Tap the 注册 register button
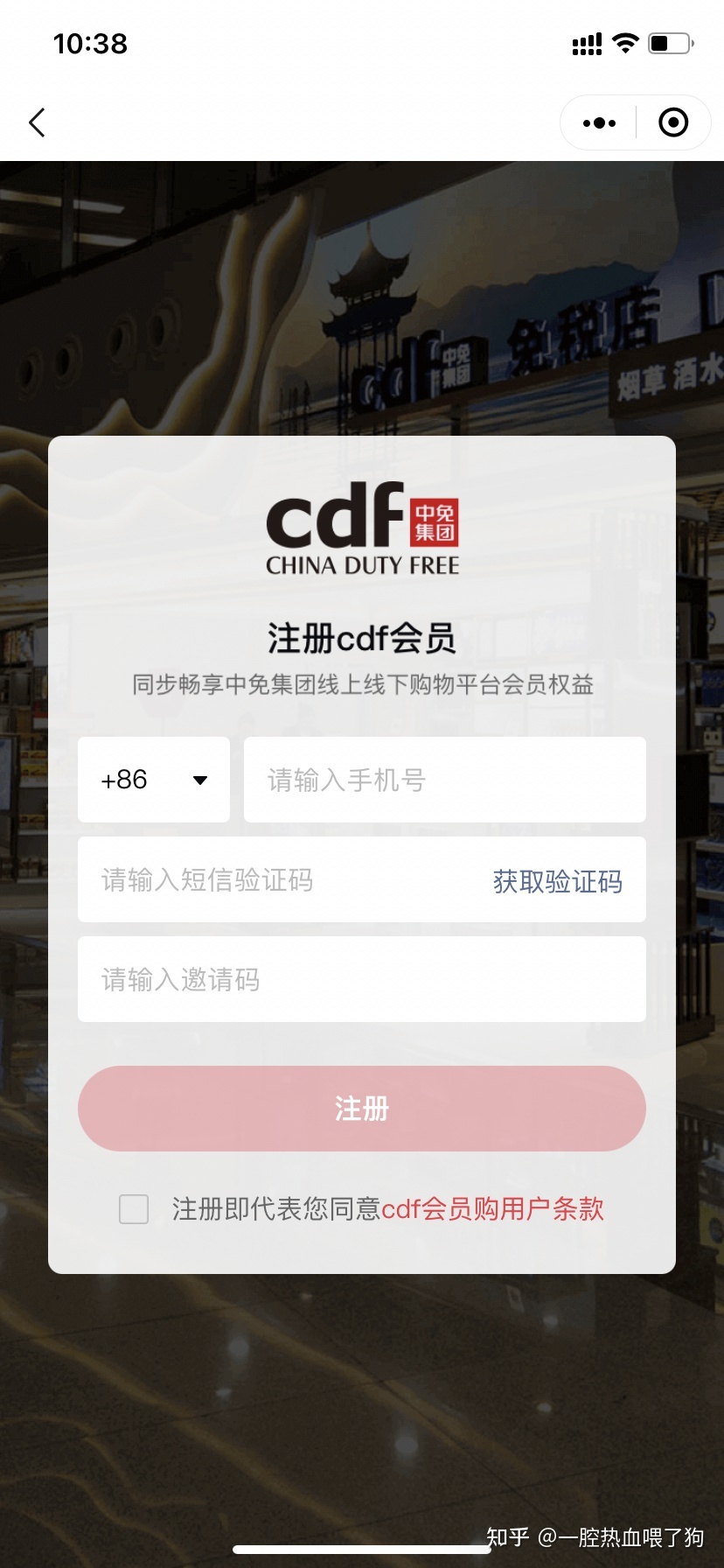Image resolution: width=724 pixels, height=1568 pixels. click(x=361, y=1108)
